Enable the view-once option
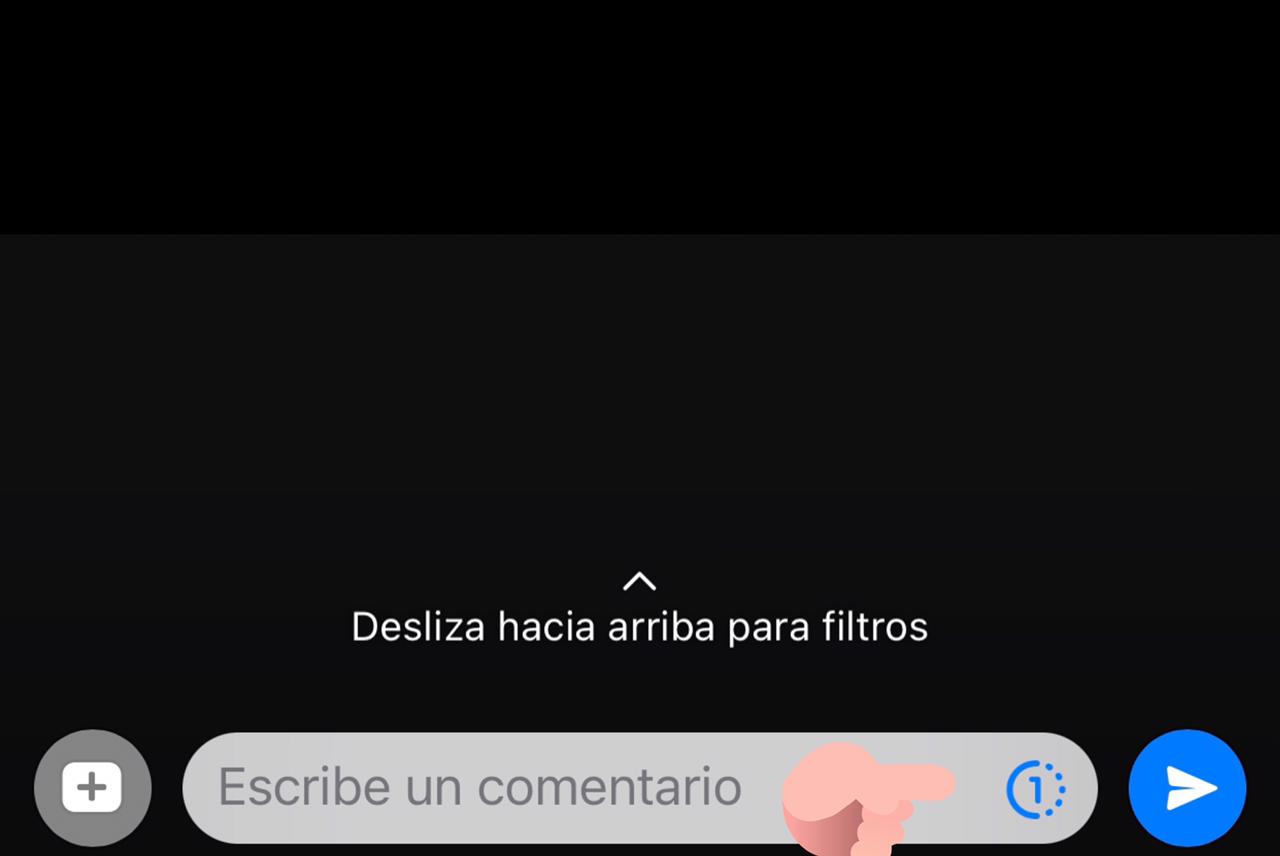The image size is (1280, 856). (1035, 790)
